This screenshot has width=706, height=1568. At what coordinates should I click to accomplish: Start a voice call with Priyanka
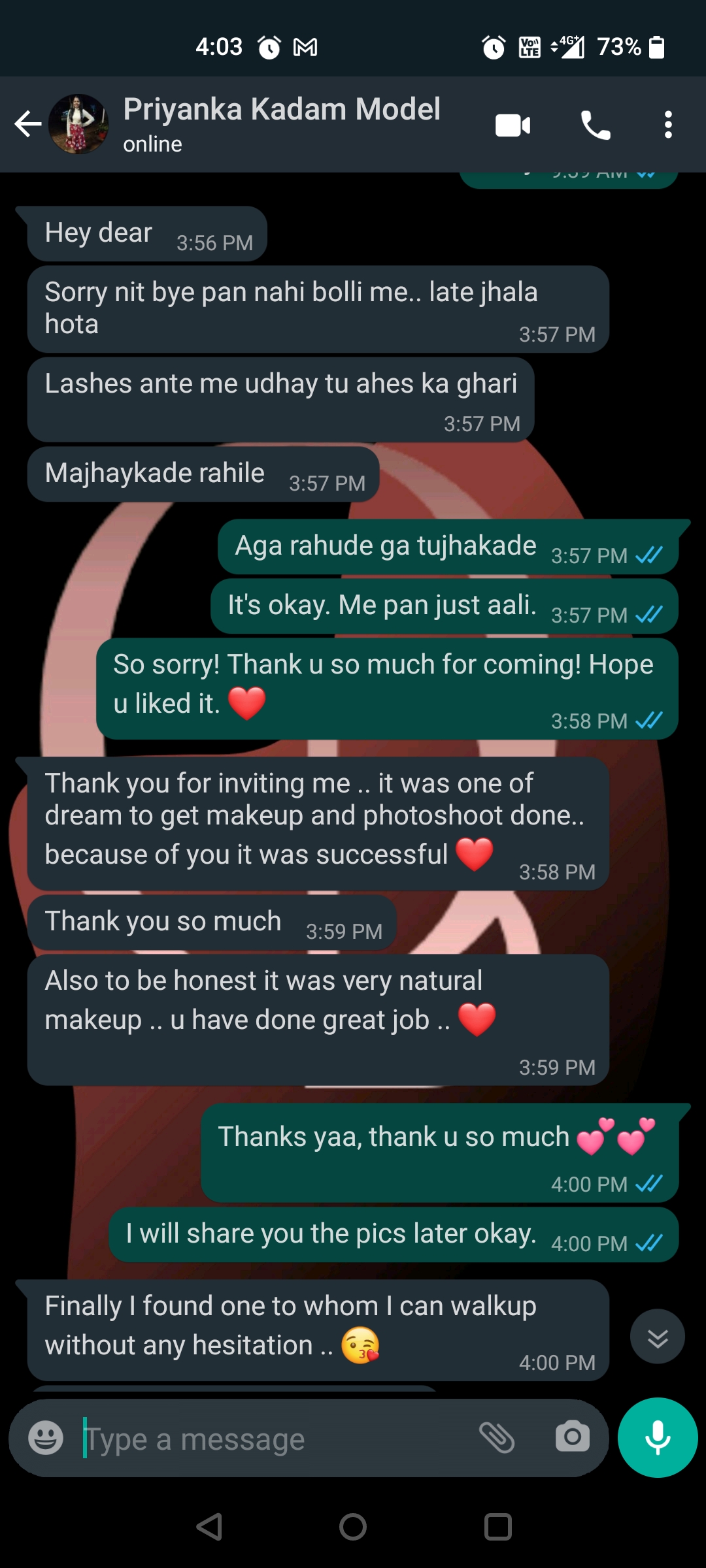coord(596,125)
